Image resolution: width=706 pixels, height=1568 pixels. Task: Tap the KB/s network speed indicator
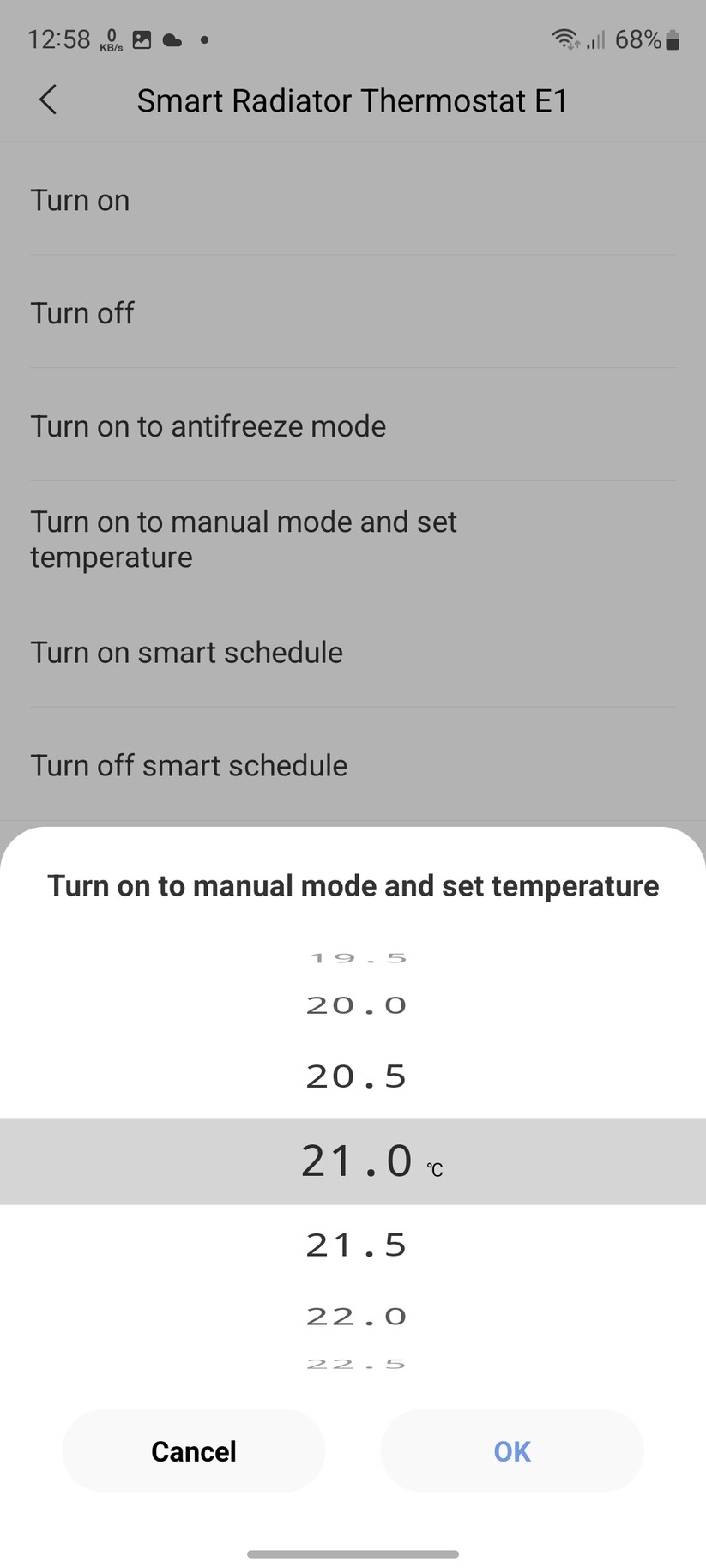110,39
